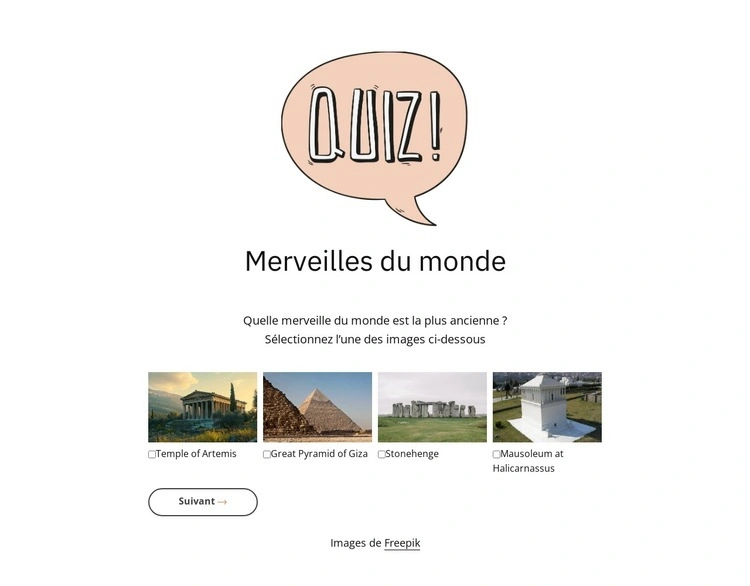Select the Great Pyramid of Giza checkbox
The image size is (750, 586).
coord(267,454)
